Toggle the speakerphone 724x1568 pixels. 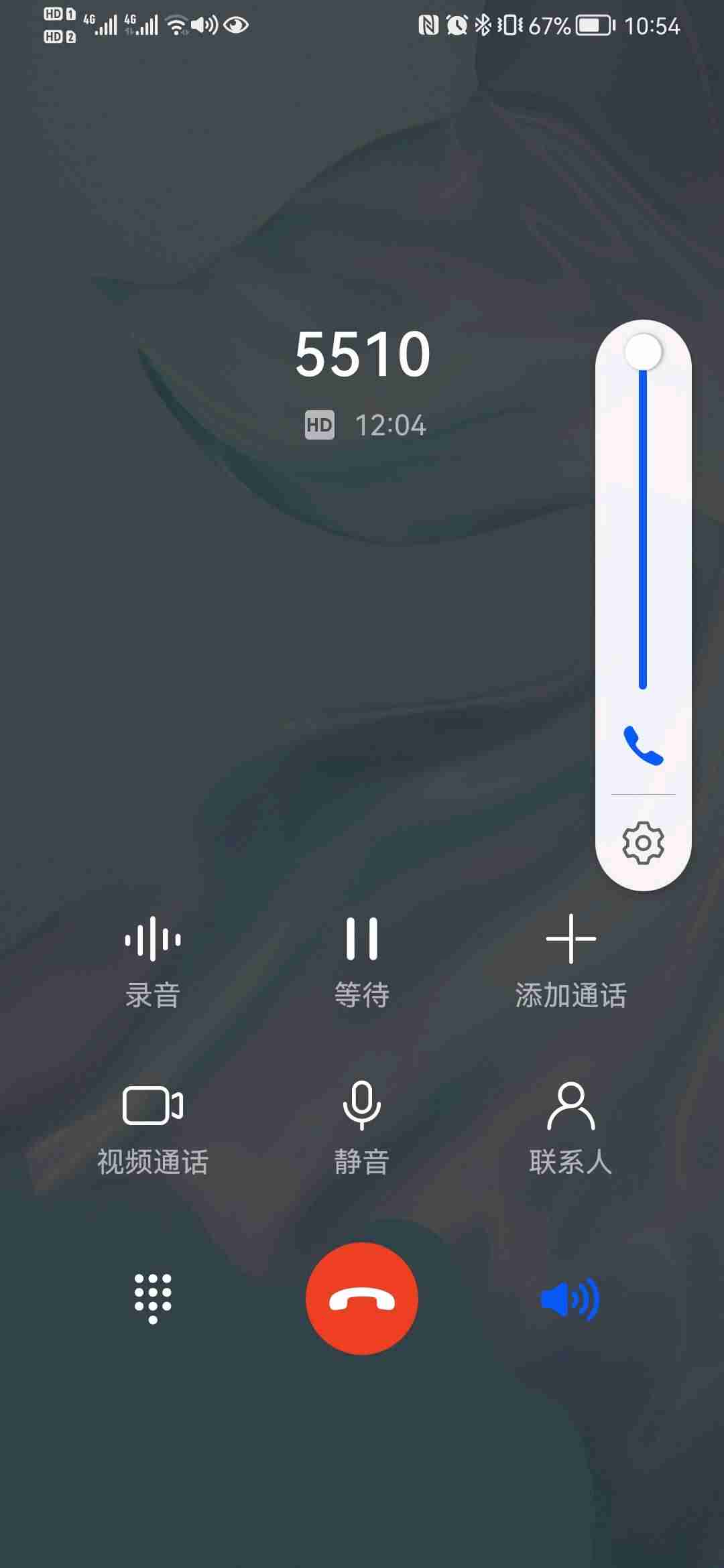[570, 1299]
